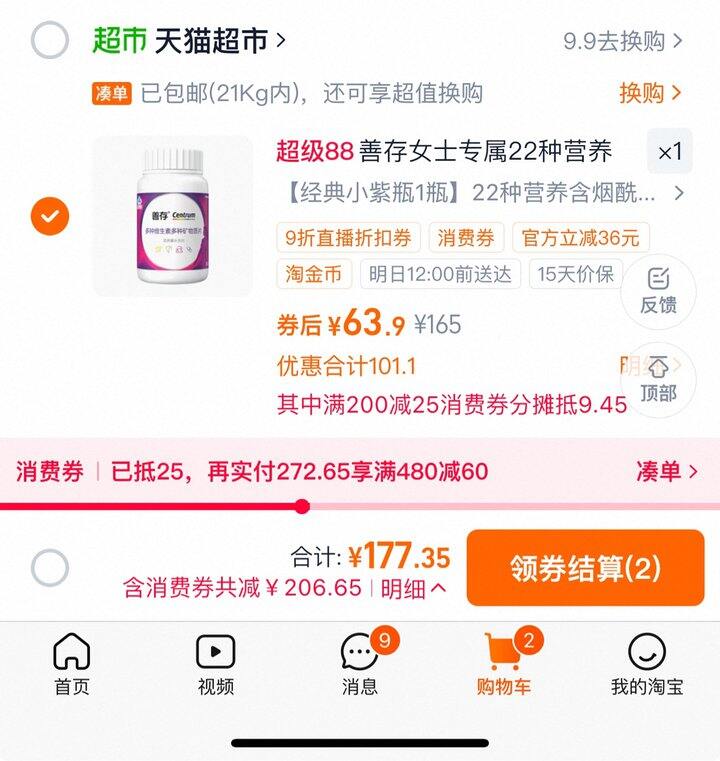The width and height of the screenshot is (720, 761).
Task: Go to the 首页 tab
Action: (72, 665)
